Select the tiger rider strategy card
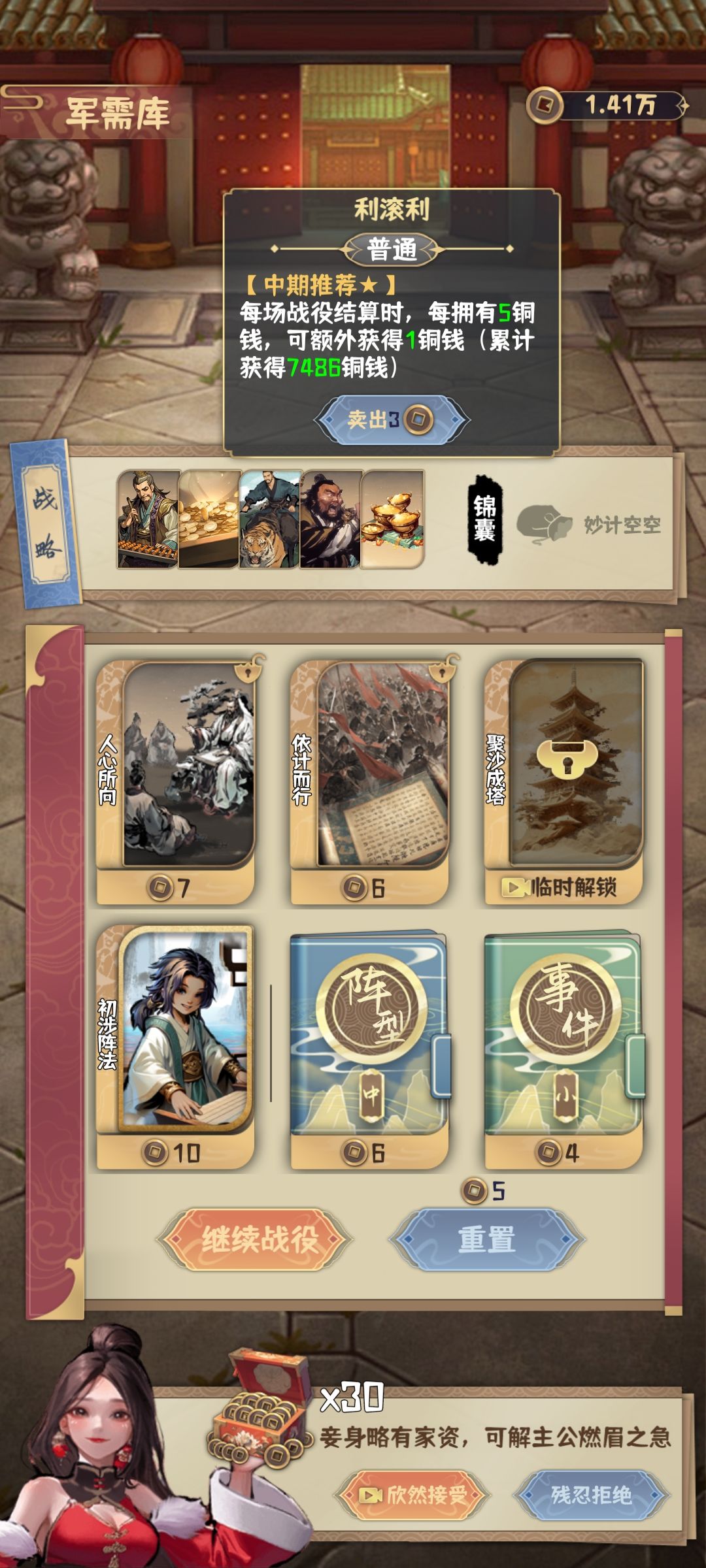 point(270,519)
